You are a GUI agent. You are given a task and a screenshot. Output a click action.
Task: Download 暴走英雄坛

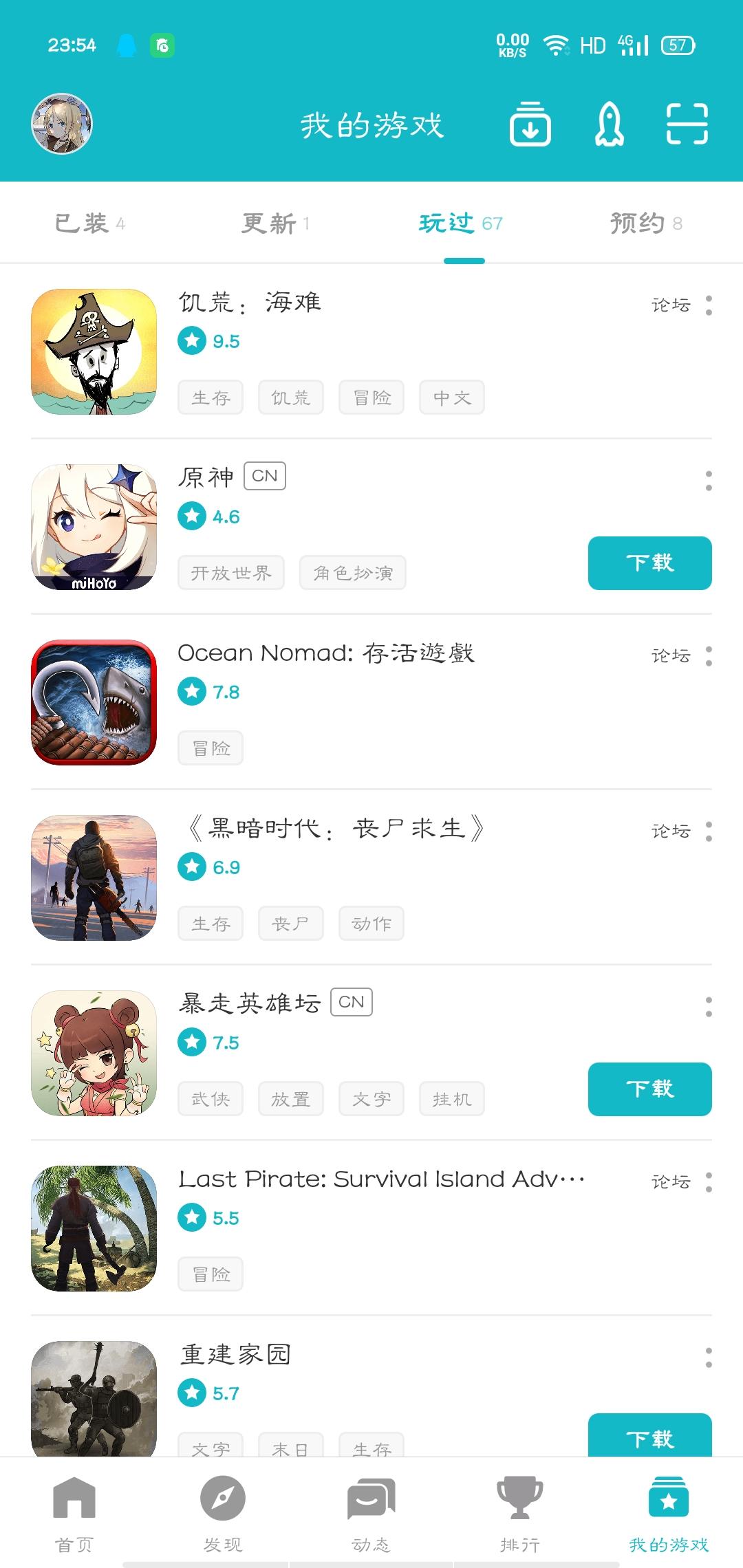[x=649, y=1089]
